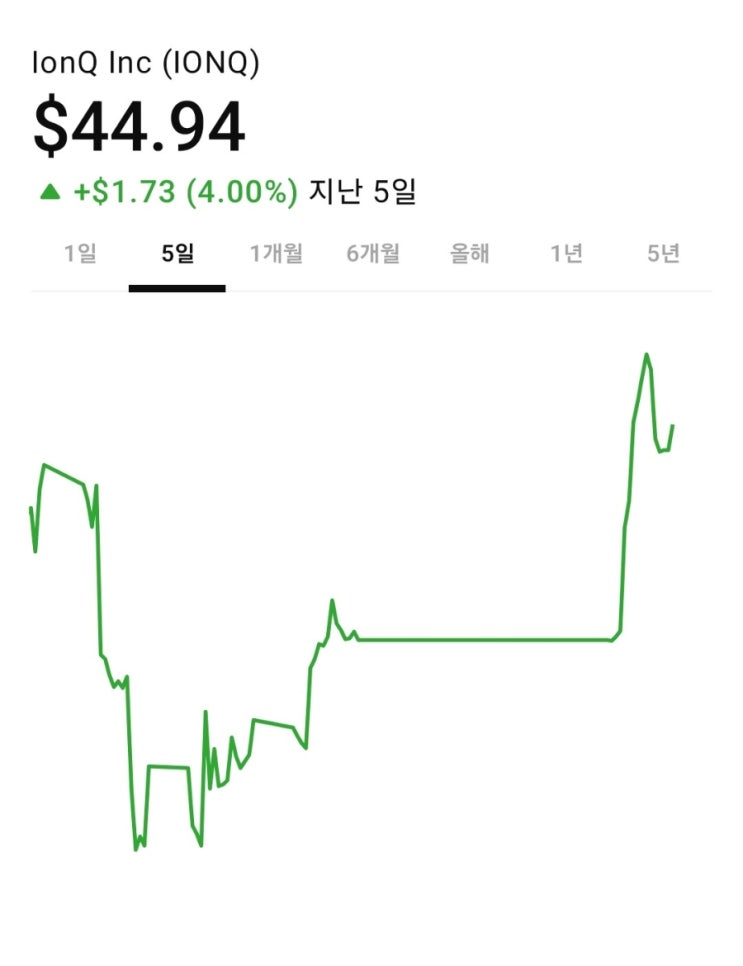View the 올해 year-to-date chart
743x966 pixels.
pos(470,253)
